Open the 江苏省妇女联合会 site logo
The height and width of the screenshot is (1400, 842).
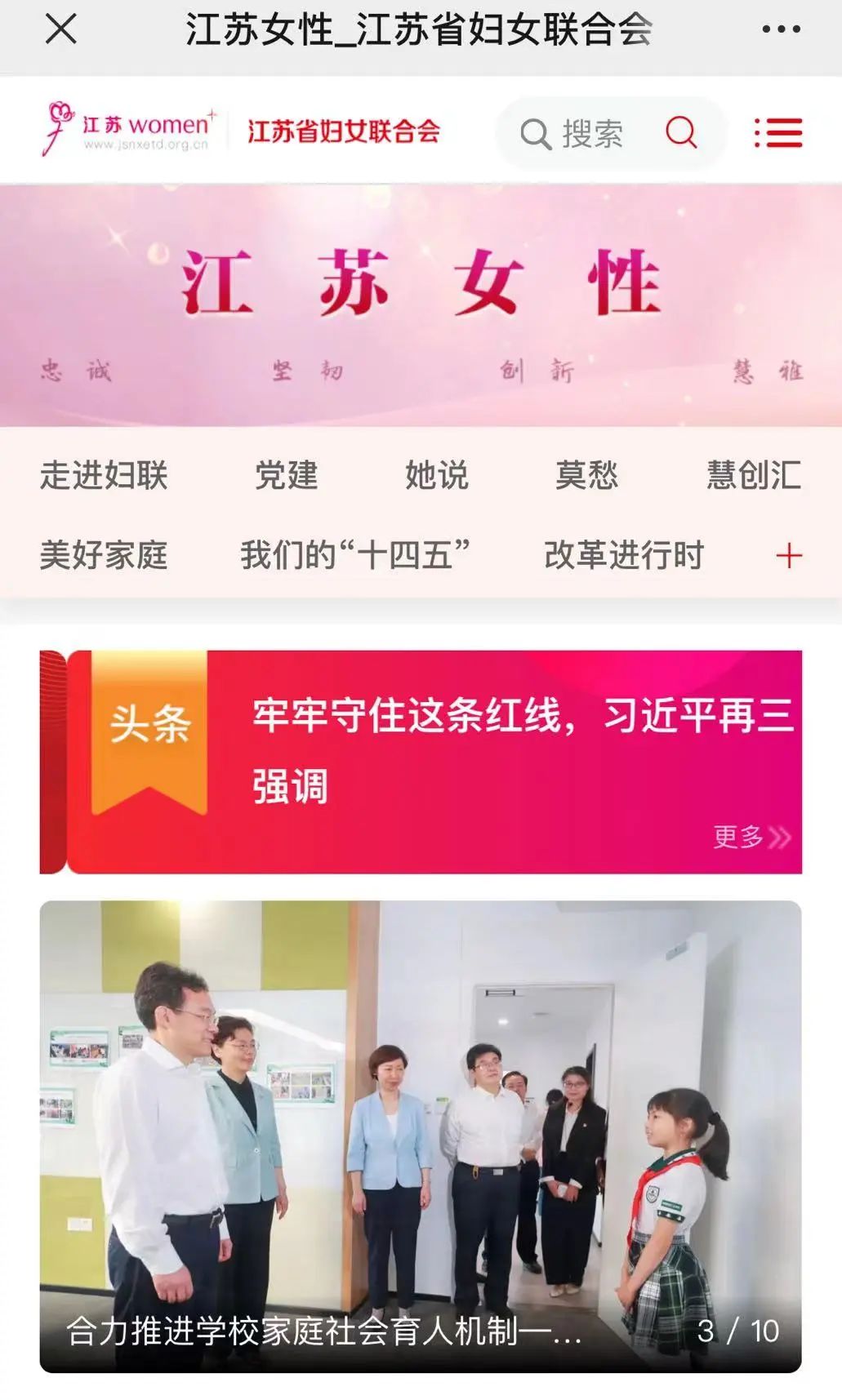click(x=242, y=129)
